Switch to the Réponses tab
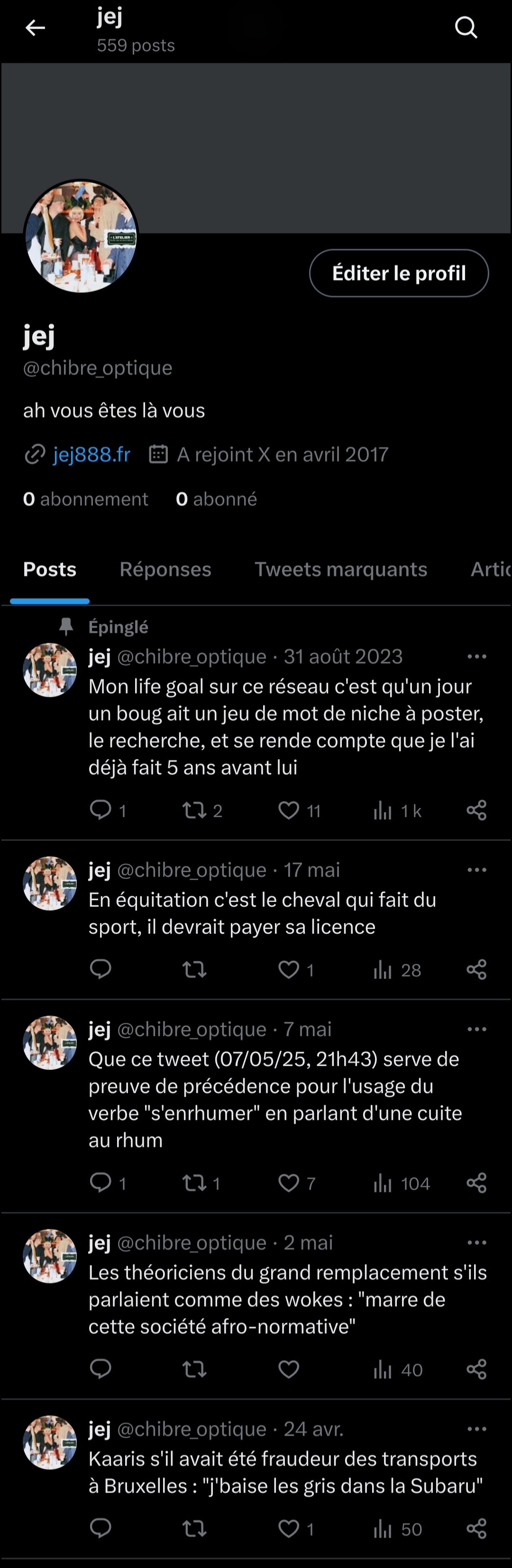Image resolution: width=512 pixels, height=1568 pixels. point(165,569)
